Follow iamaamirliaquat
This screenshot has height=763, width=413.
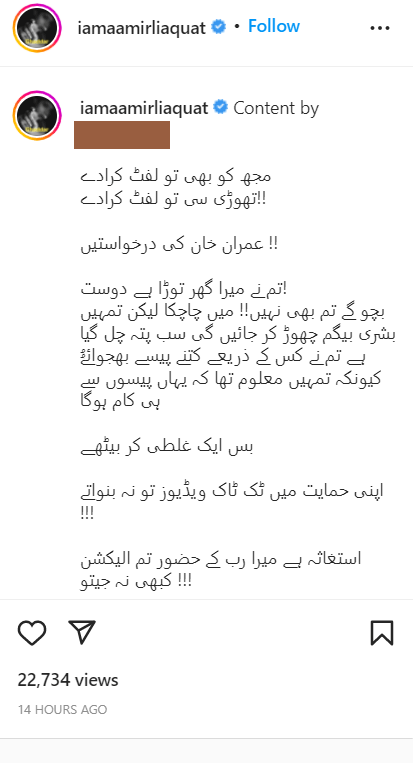tap(274, 26)
